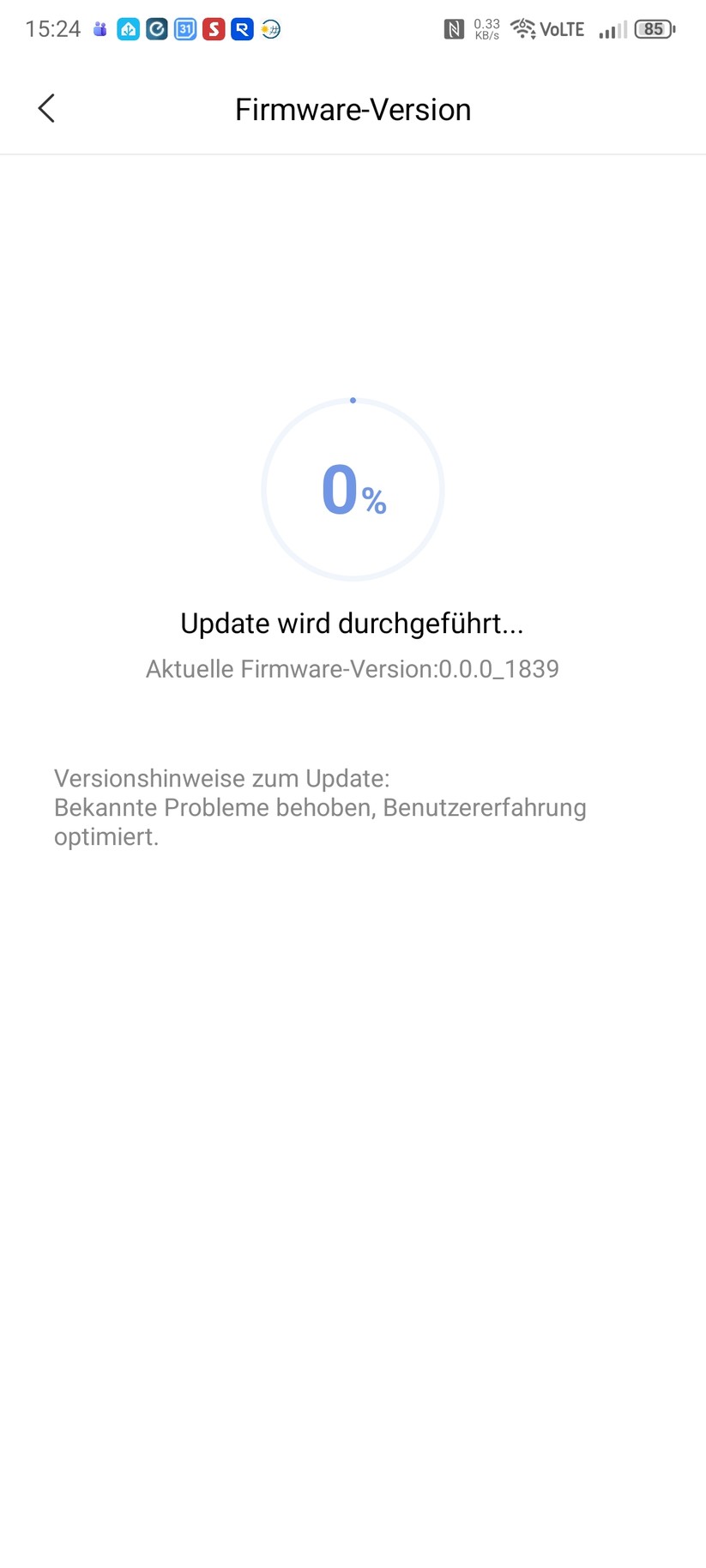Go back using the left arrow
This screenshot has height=1568, width=706.
[46, 109]
